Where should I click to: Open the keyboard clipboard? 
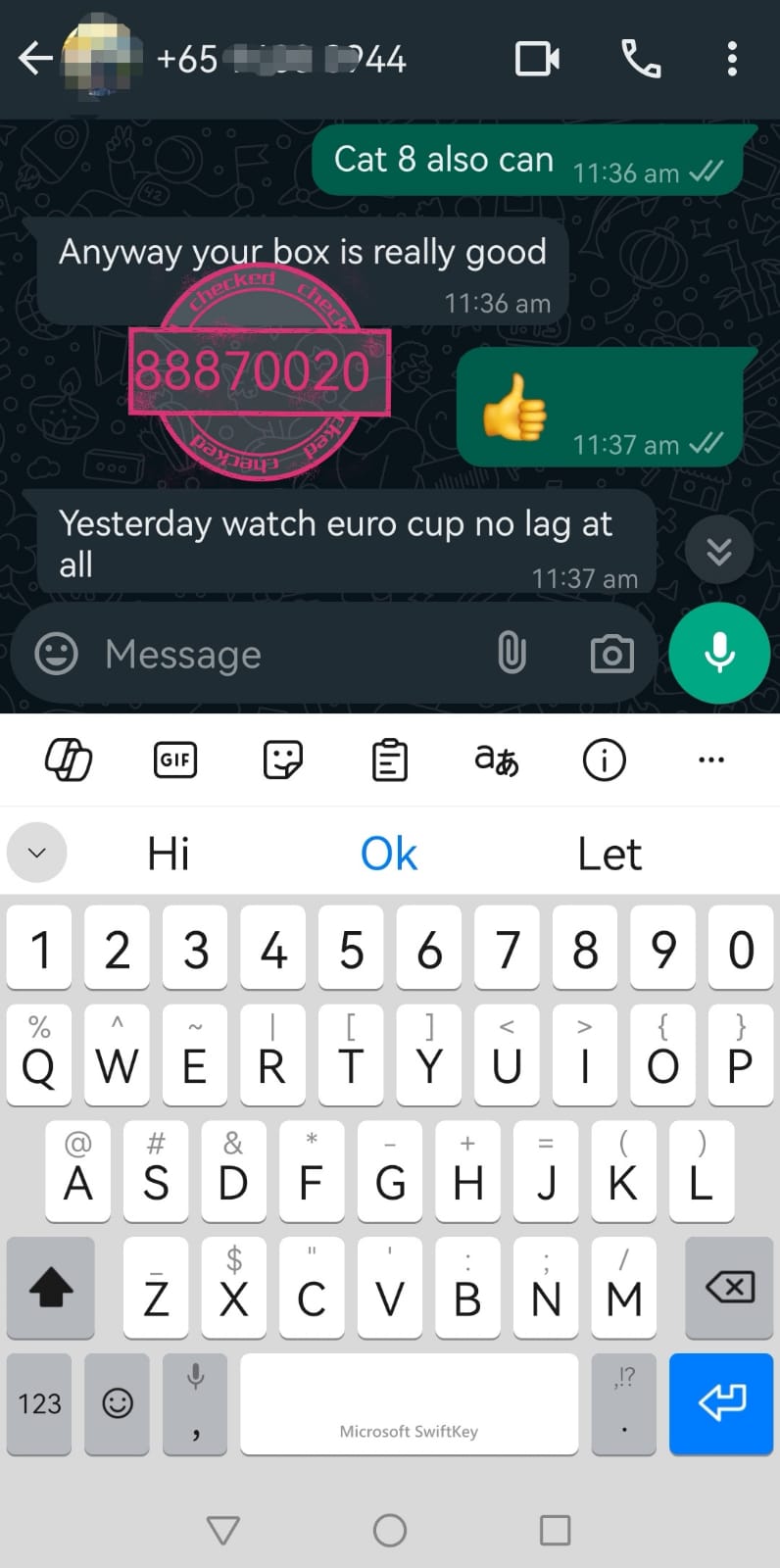pyautogui.click(x=390, y=759)
